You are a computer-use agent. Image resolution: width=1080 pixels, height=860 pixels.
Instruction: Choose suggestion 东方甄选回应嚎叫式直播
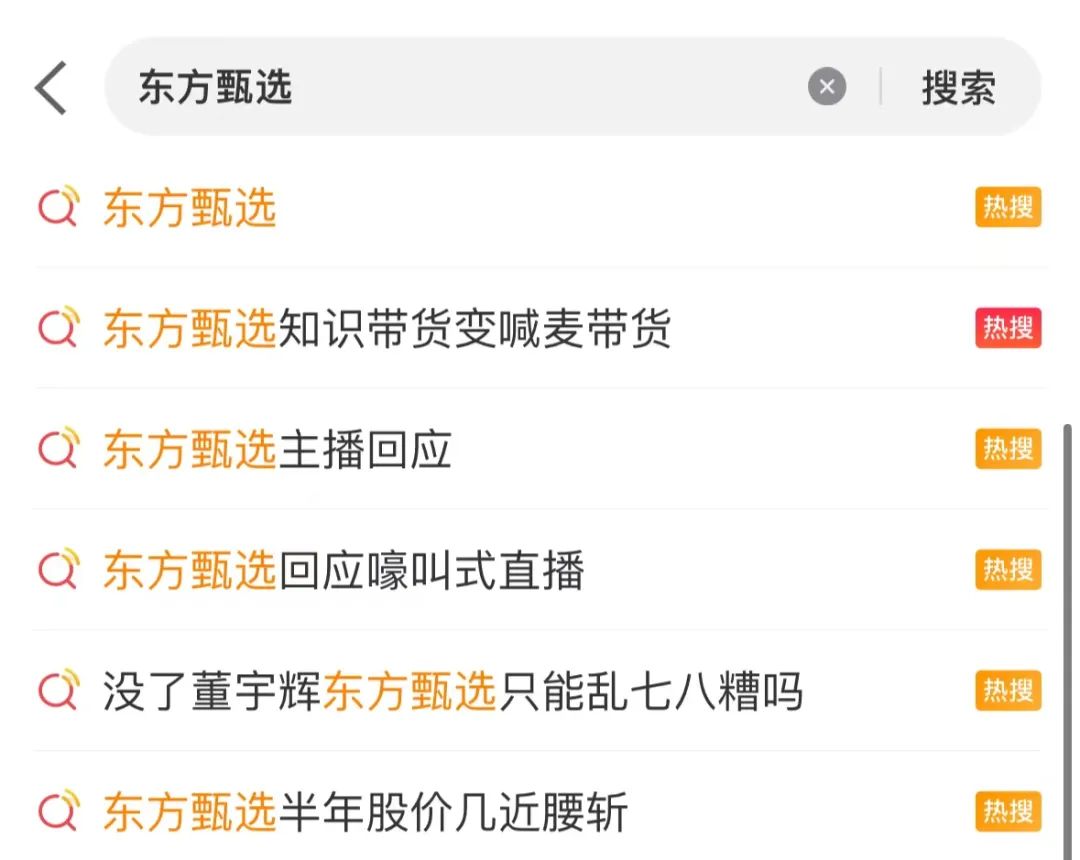pyautogui.click(x=343, y=571)
